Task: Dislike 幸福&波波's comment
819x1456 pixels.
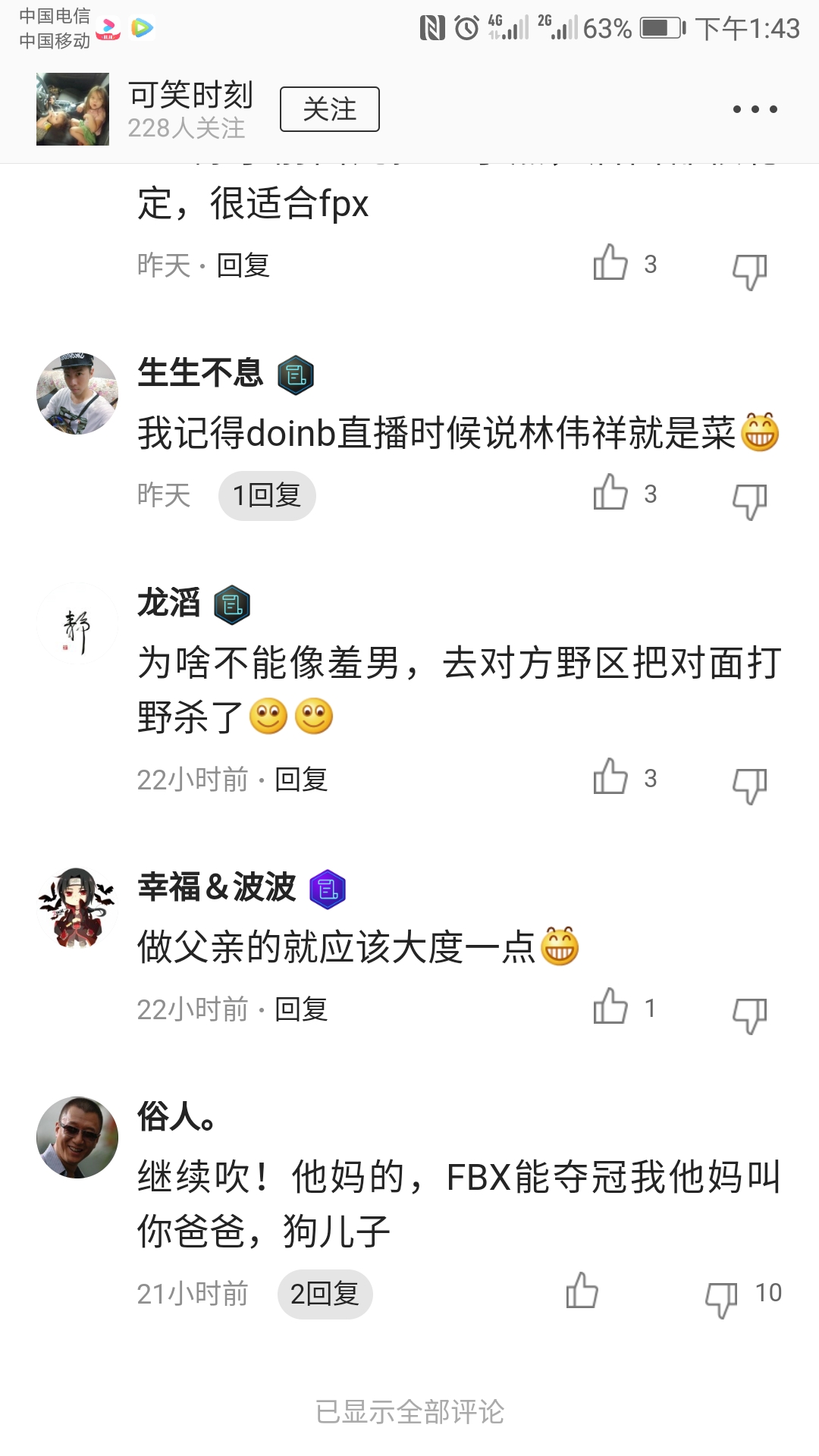Action: point(750,1015)
